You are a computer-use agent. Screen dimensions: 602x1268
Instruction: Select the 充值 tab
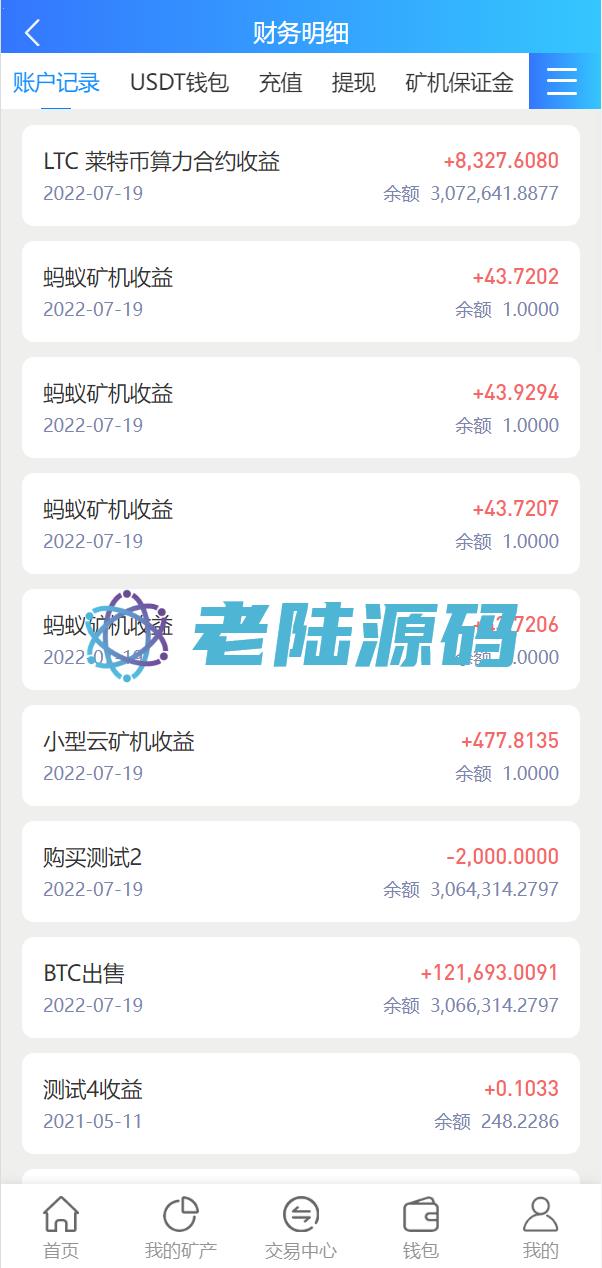coord(280,82)
